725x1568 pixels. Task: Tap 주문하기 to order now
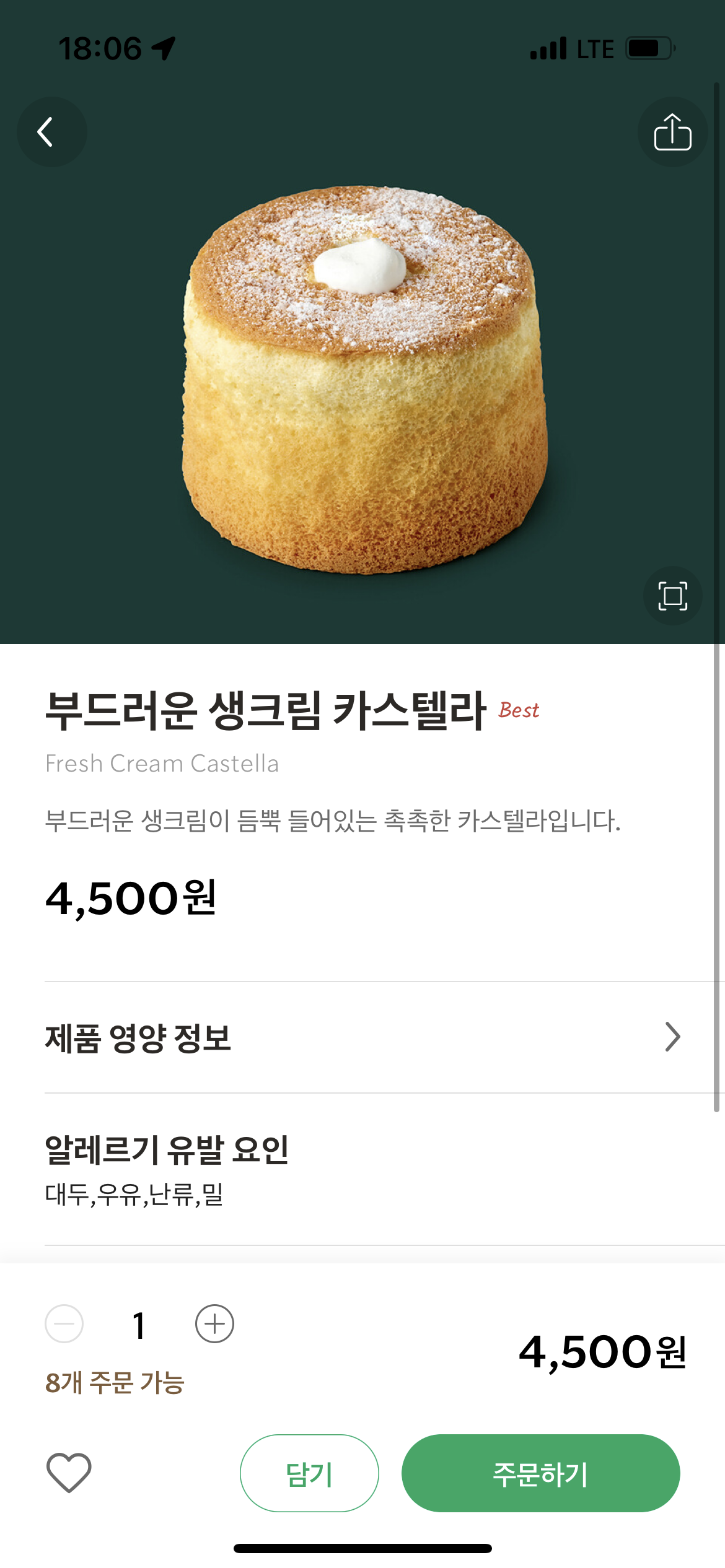pos(540,1473)
